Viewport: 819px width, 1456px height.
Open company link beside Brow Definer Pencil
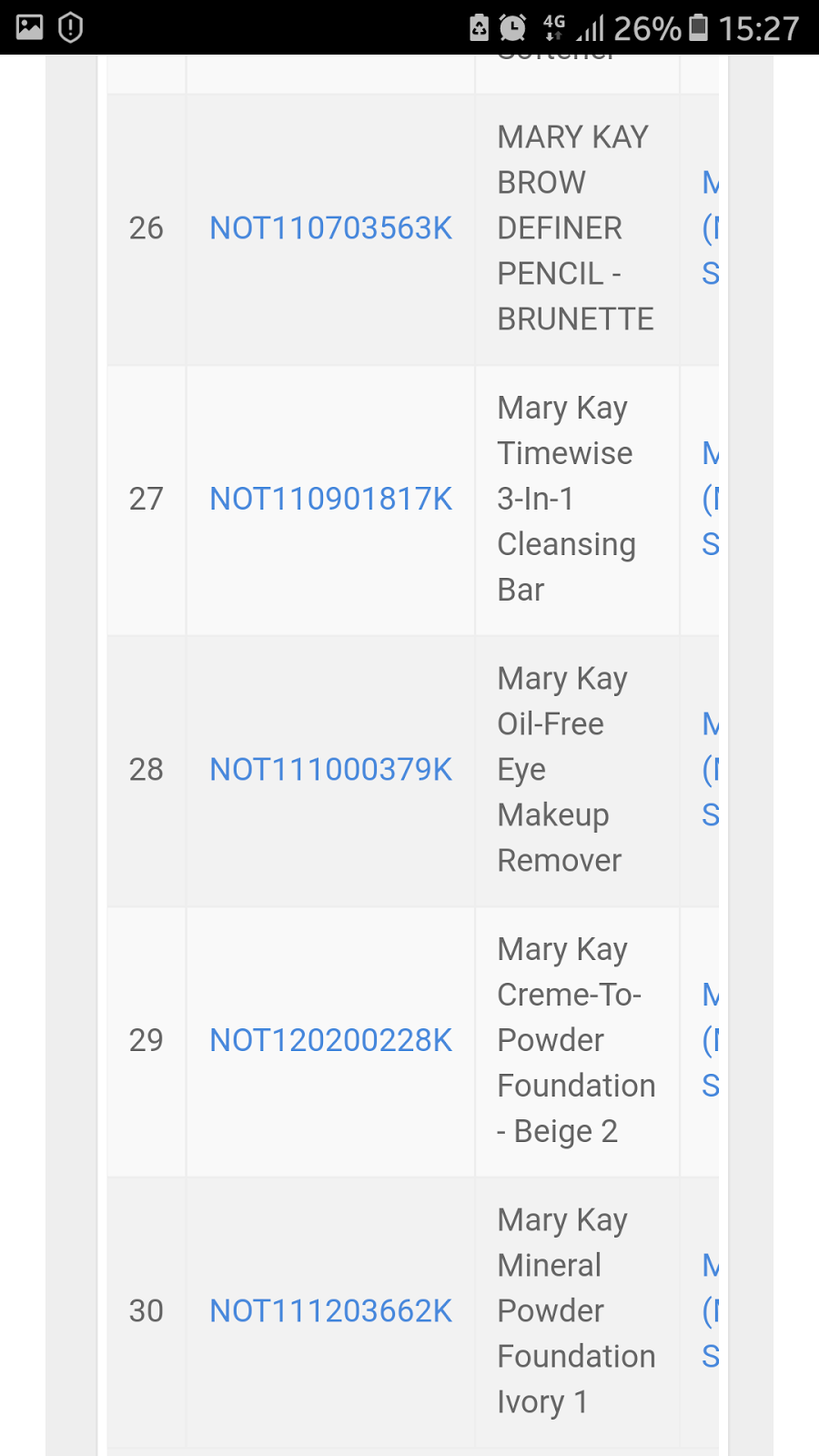point(710,228)
